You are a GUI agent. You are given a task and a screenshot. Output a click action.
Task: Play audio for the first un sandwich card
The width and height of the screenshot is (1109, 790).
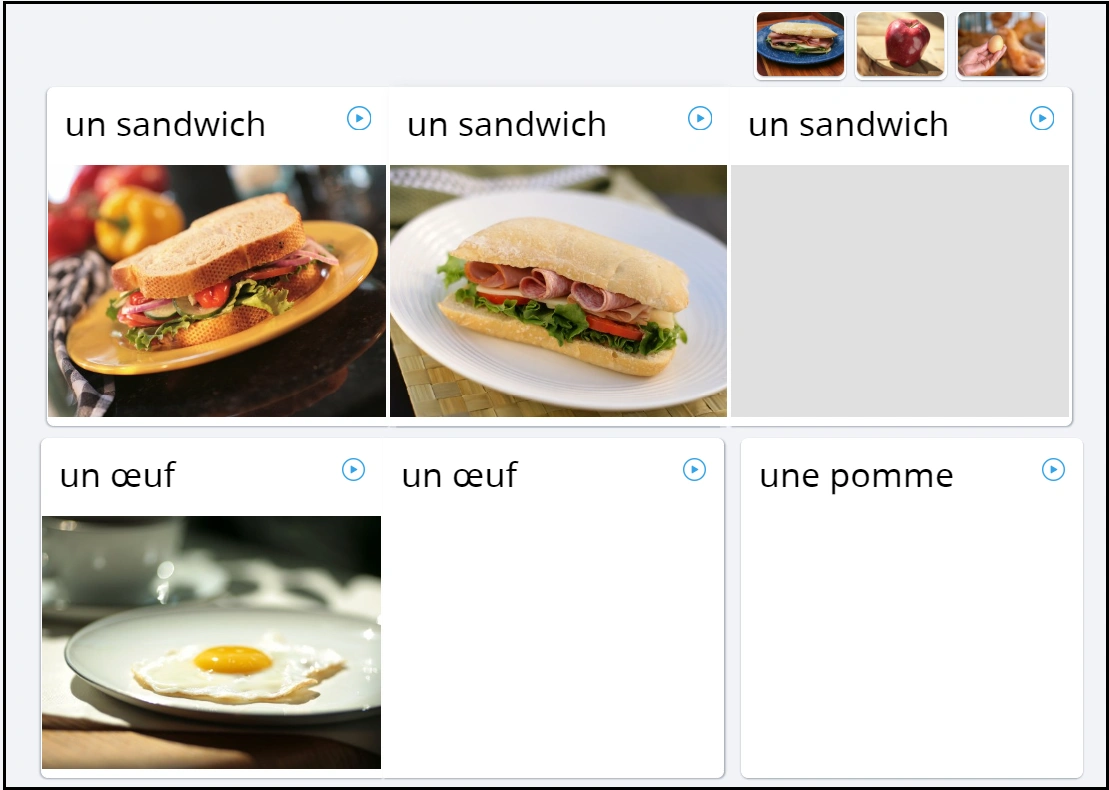tap(359, 119)
